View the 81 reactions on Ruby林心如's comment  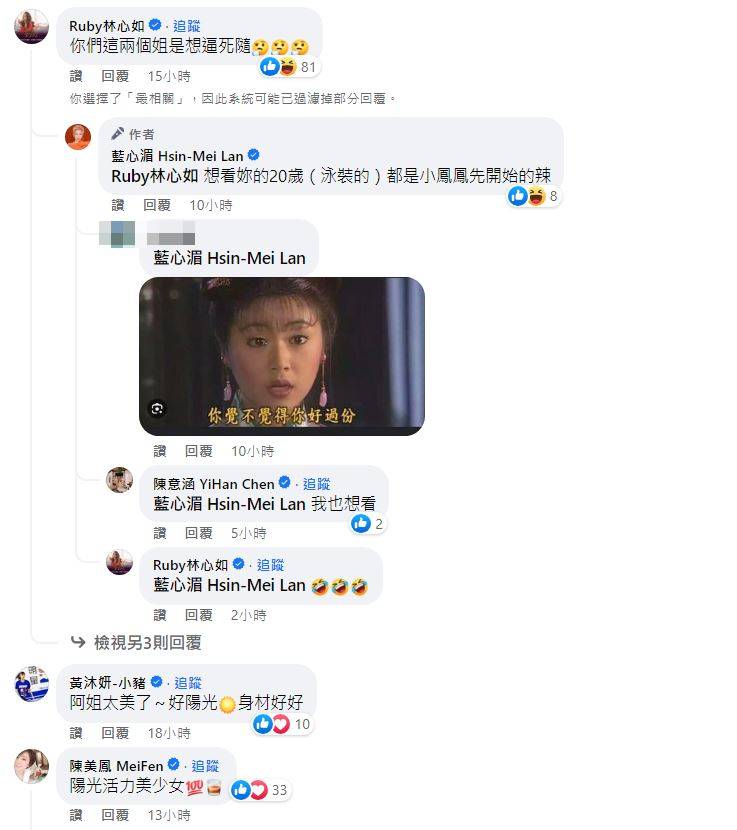[x=289, y=67]
